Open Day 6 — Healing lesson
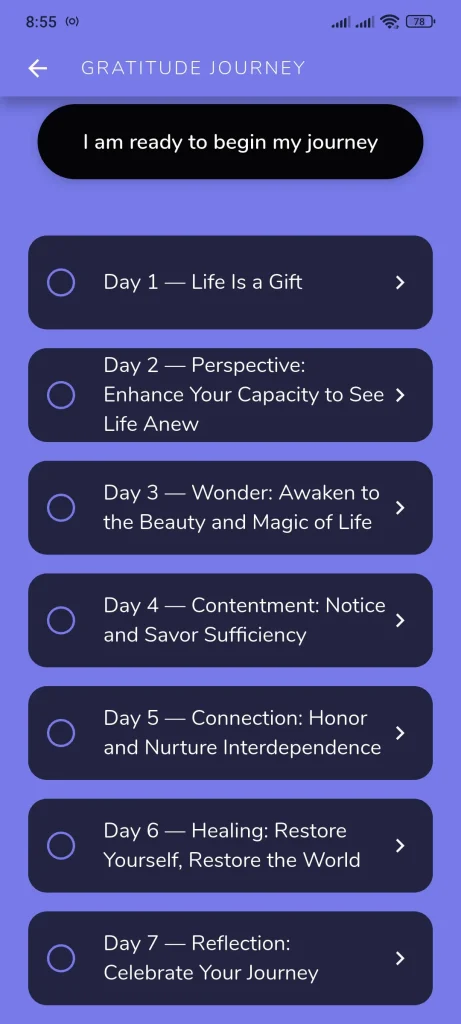The image size is (461, 1024). (230, 846)
